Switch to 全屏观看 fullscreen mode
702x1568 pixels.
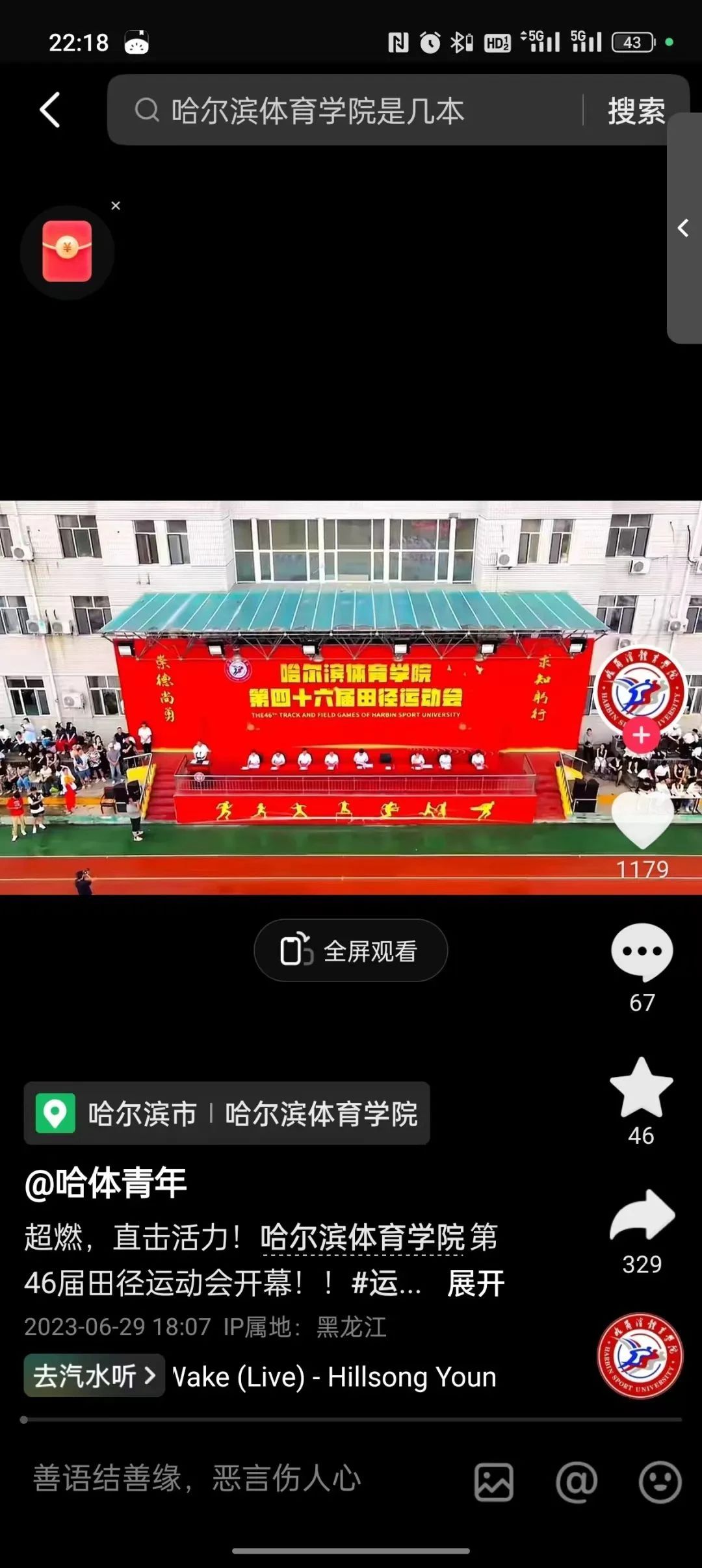pyautogui.click(x=350, y=951)
